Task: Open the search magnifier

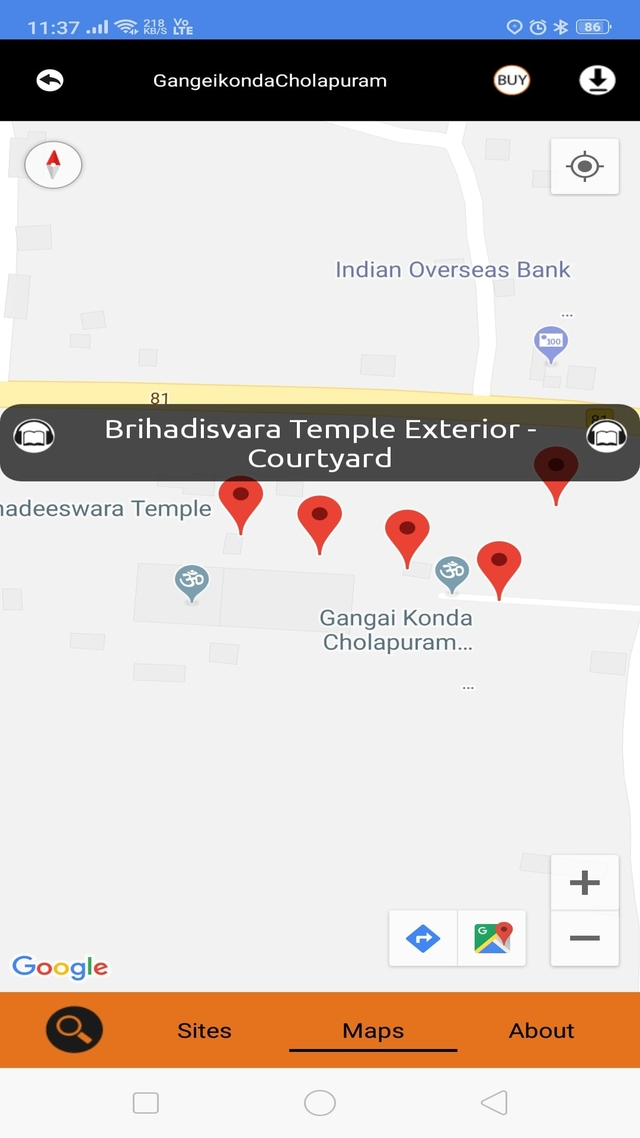Action: 74,1029
